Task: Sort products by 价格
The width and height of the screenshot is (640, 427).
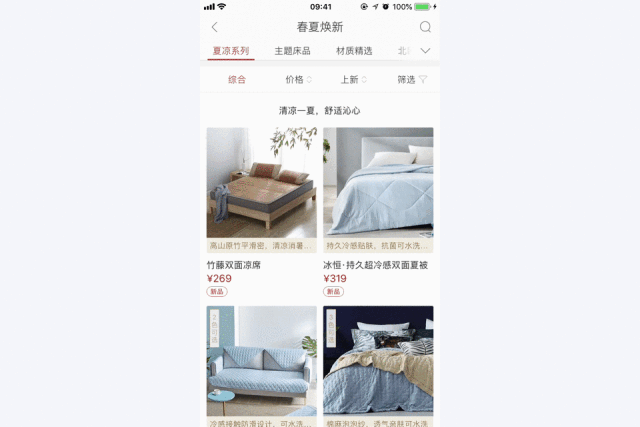Action: pyautogui.click(x=298, y=79)
